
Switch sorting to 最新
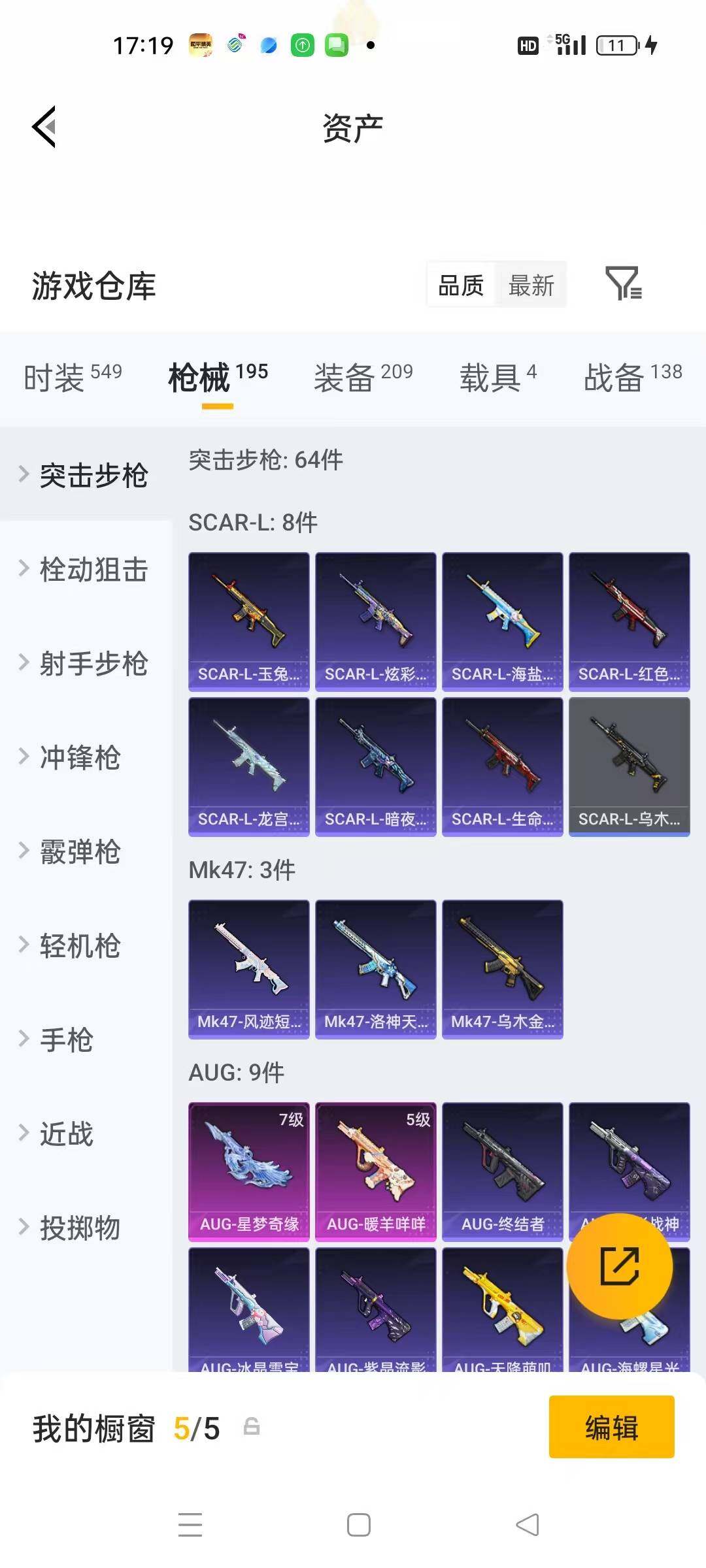[531, 284]
